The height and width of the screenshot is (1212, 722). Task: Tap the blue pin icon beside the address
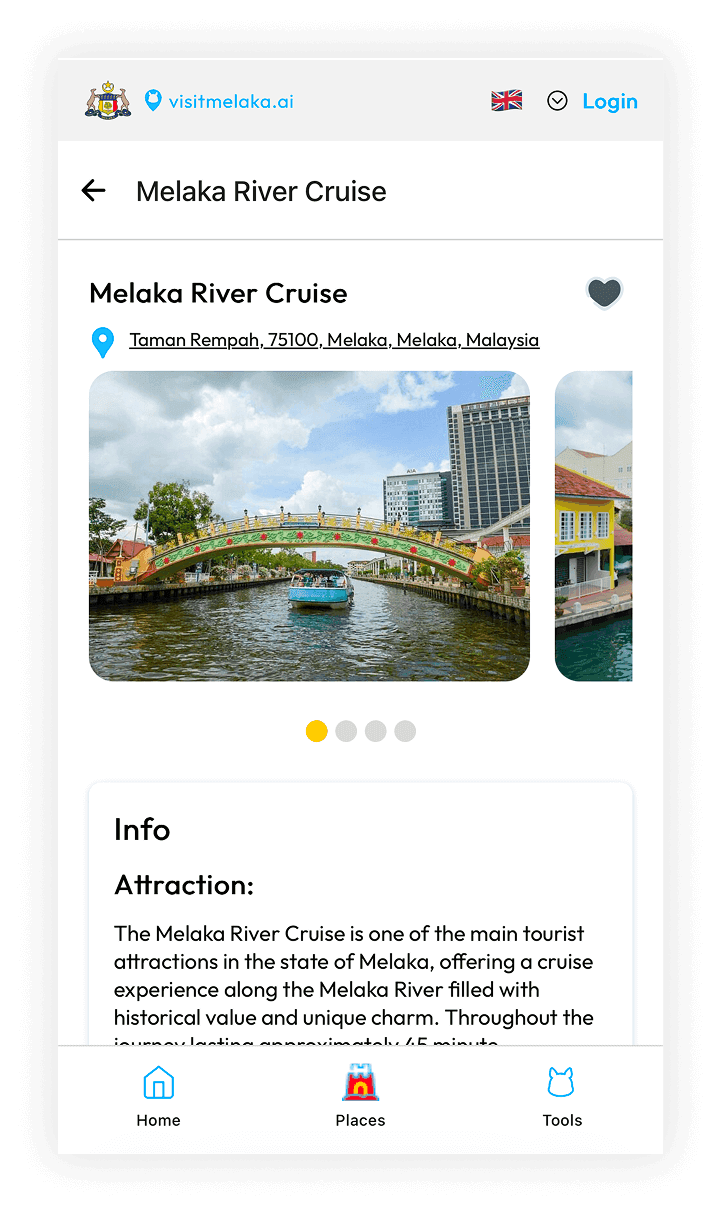click(103, 342)
